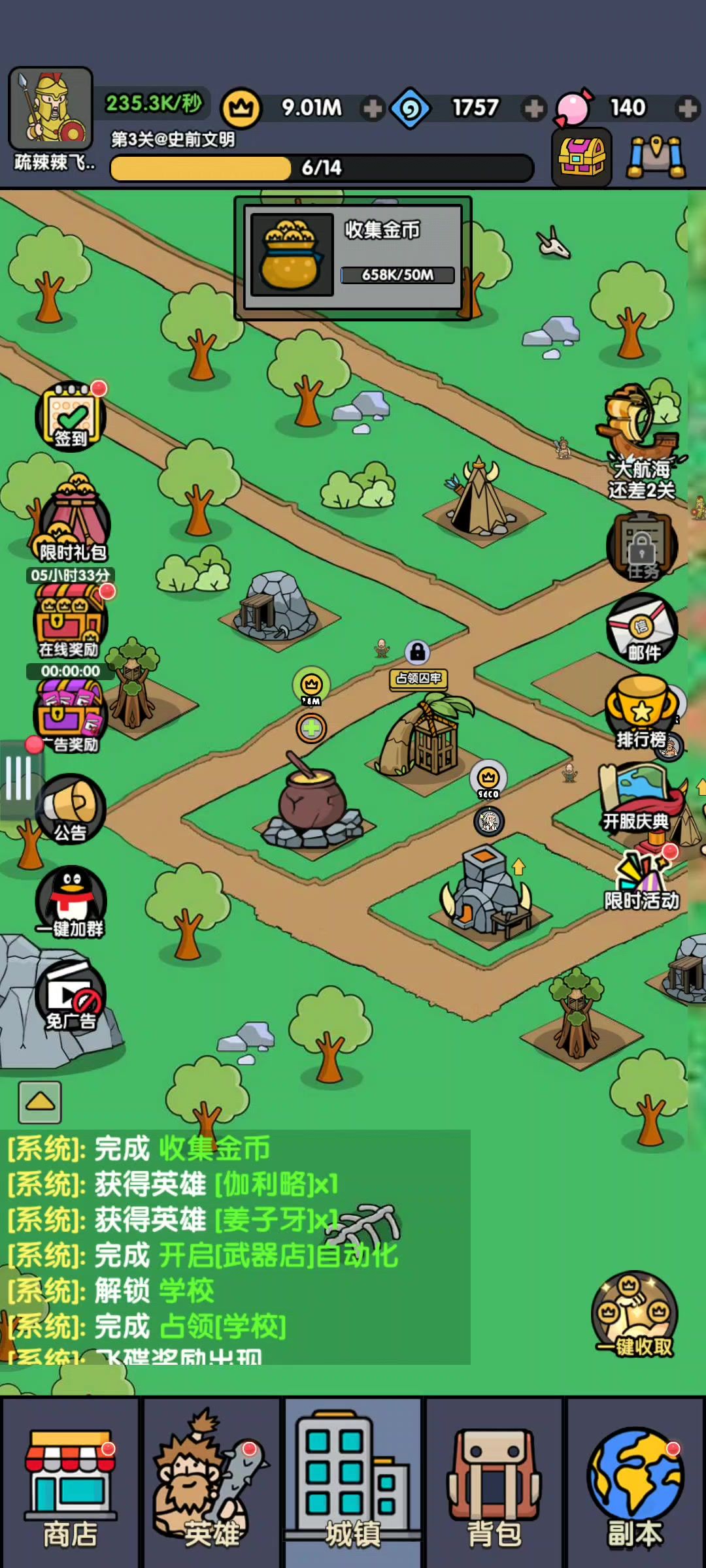Screen dimensions: 706x1568
Task: Select the 城镇 town tab
Action: coord(353,1482)
